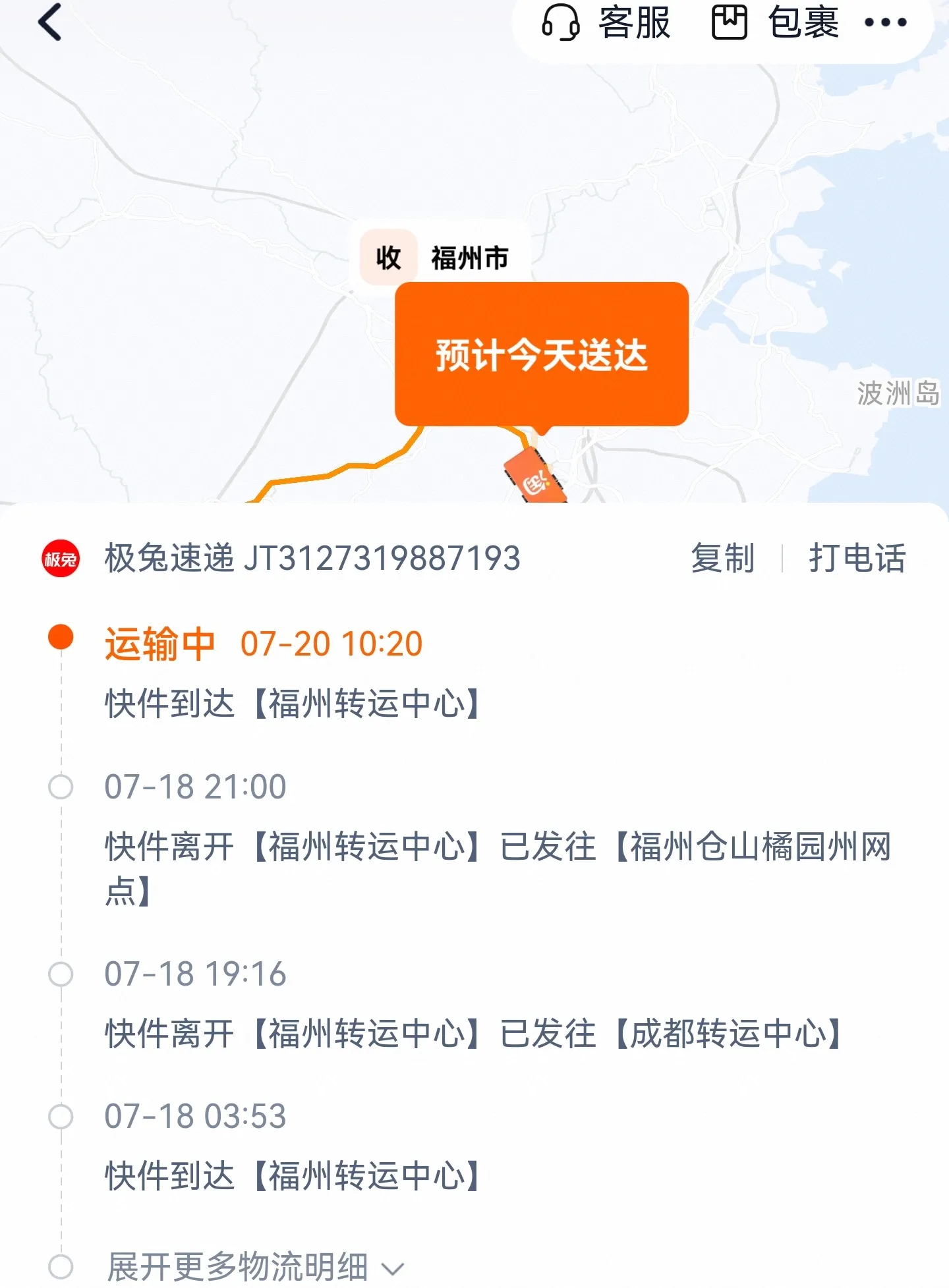Go back using the top-left arrow

[50, 22]
